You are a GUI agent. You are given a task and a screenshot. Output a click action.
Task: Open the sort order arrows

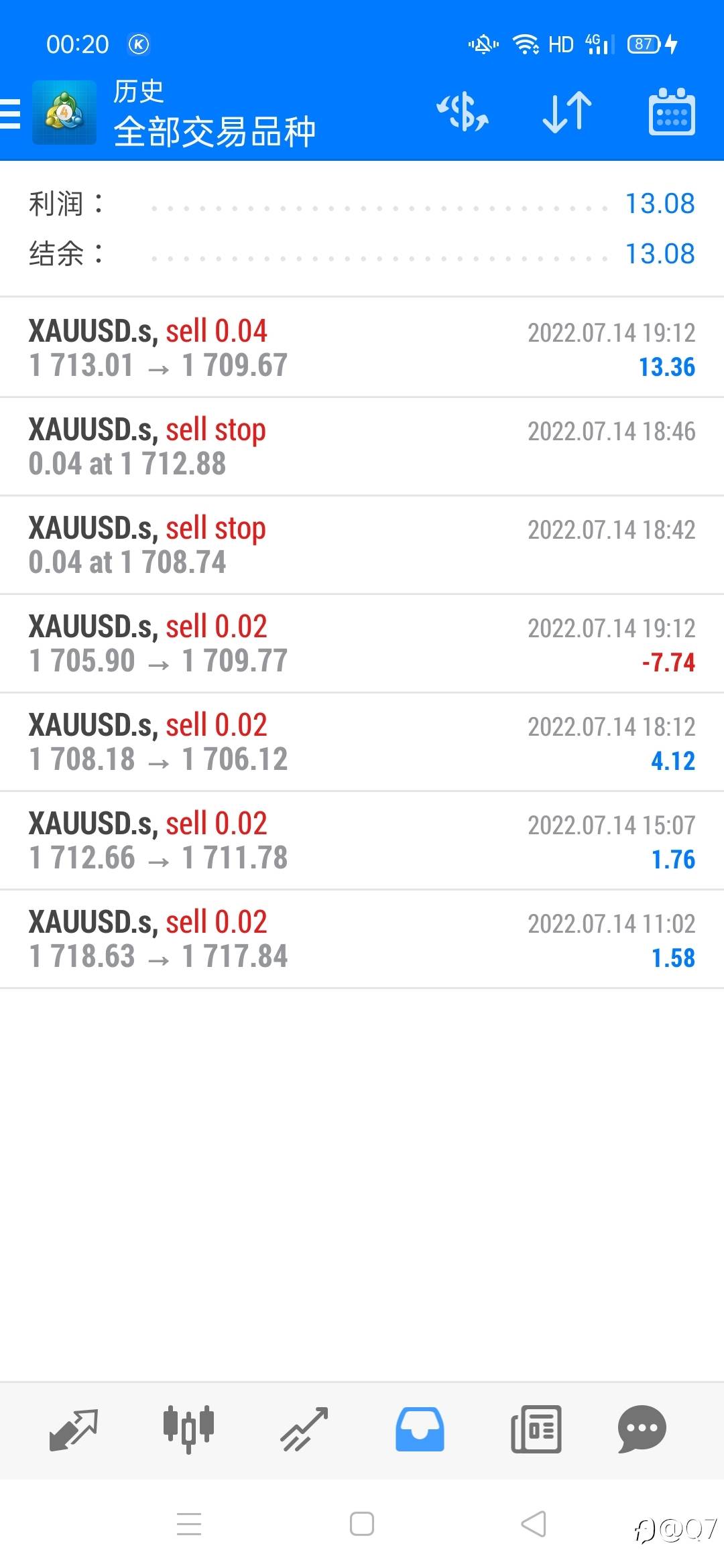coord(567,112)
